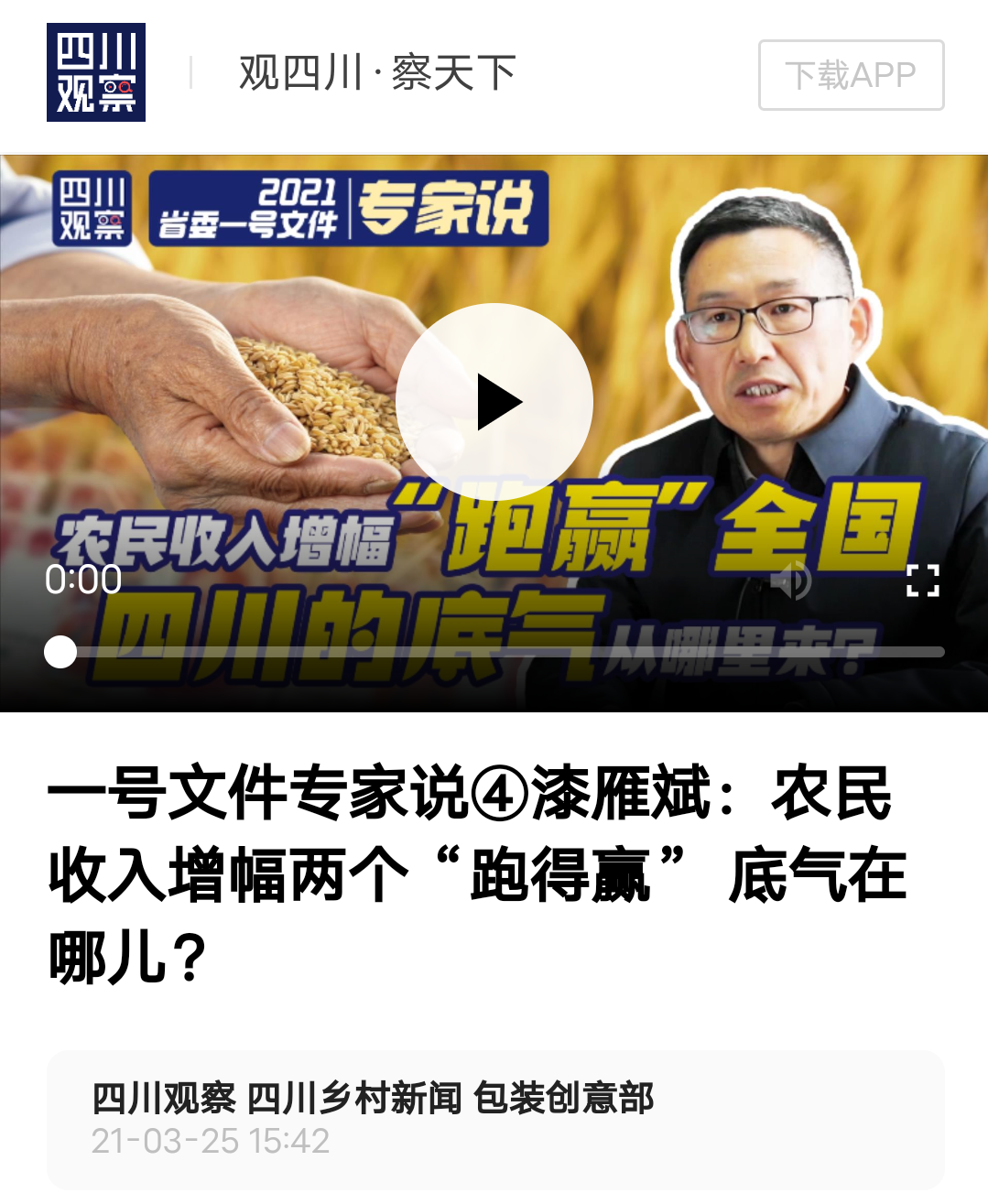This screenshot has height=1204, width=988.
Task: Open the 四川观察 logo in header
Action: (96, 72)
